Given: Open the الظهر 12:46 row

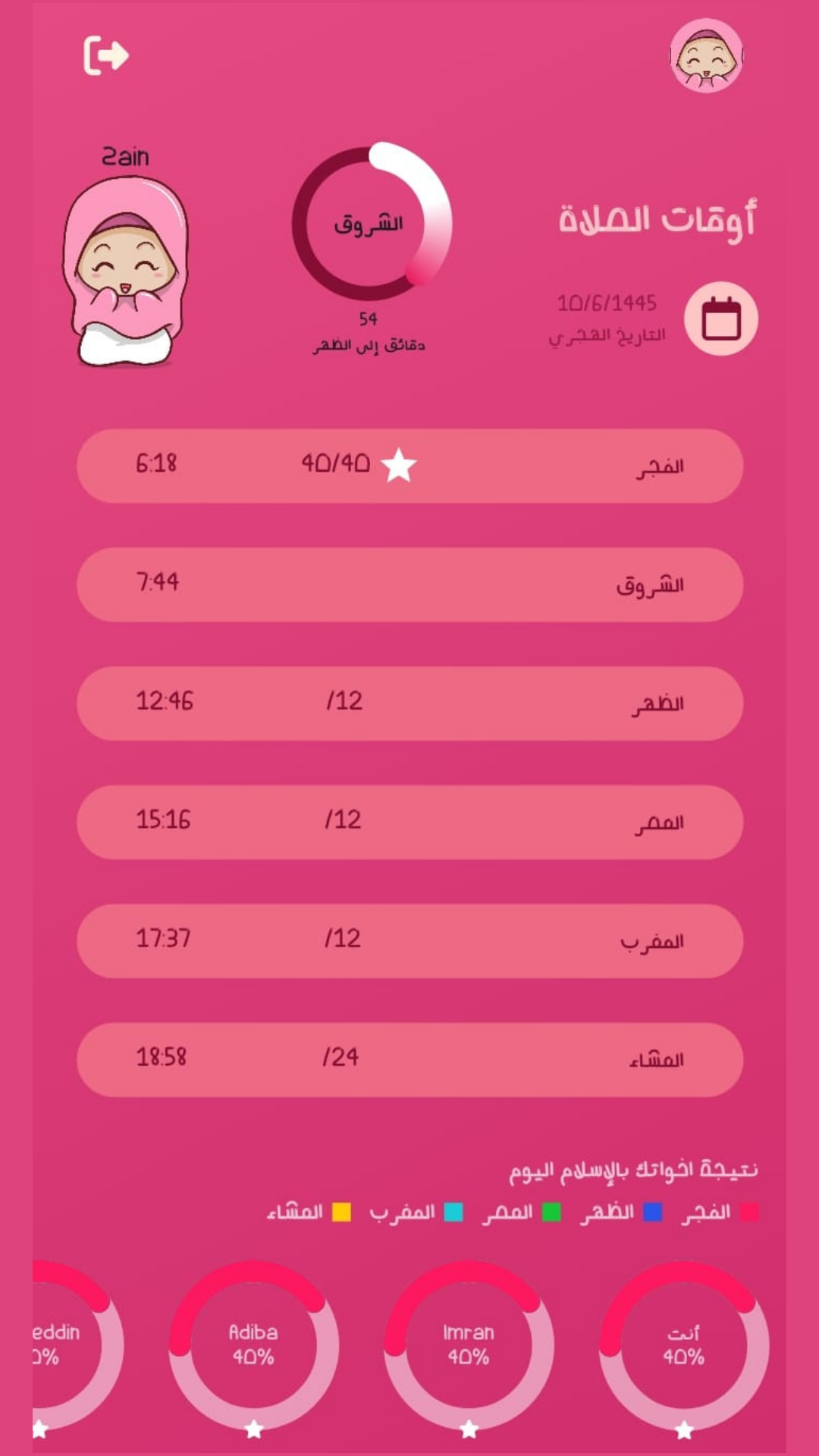Looking at the screenshot, I should [409, 704].
